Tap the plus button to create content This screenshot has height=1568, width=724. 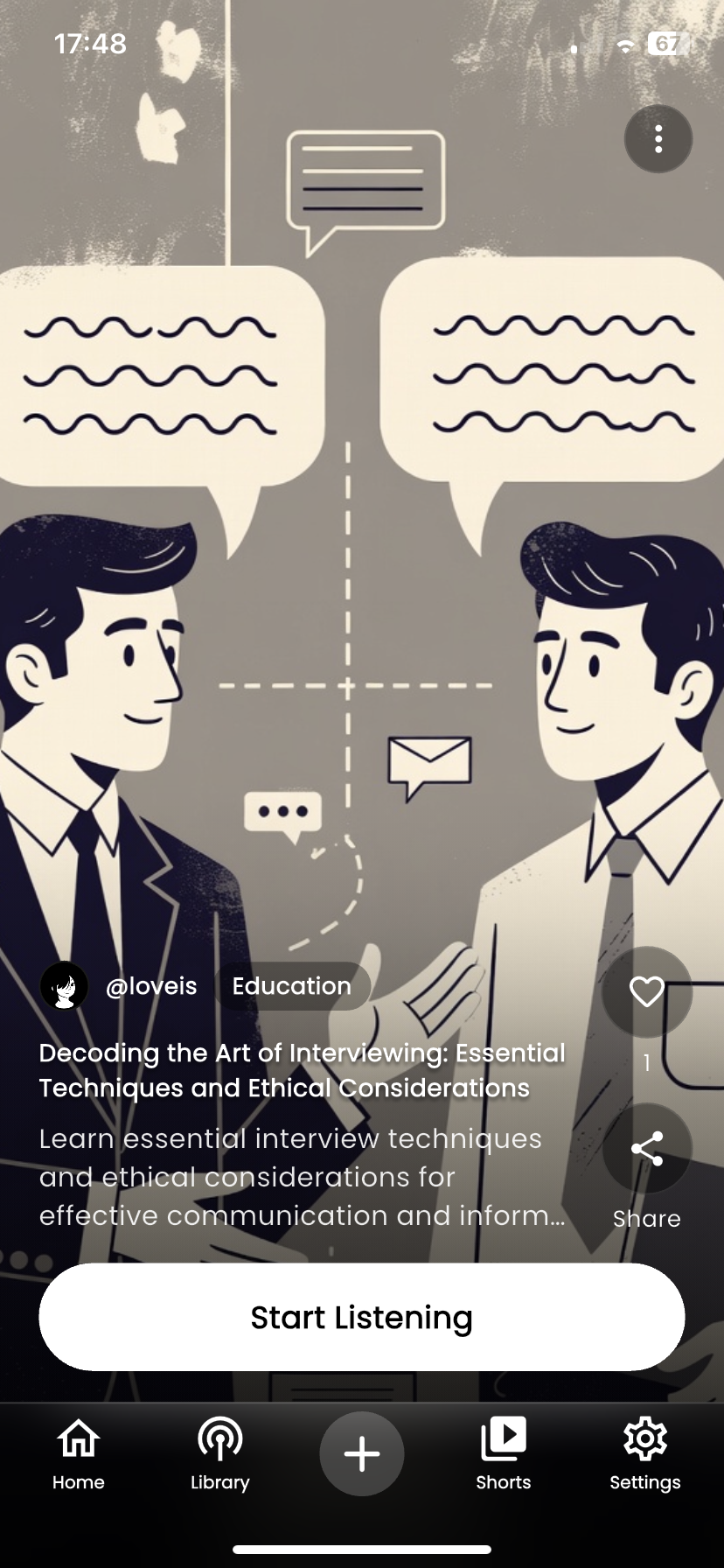point(361,1452)
